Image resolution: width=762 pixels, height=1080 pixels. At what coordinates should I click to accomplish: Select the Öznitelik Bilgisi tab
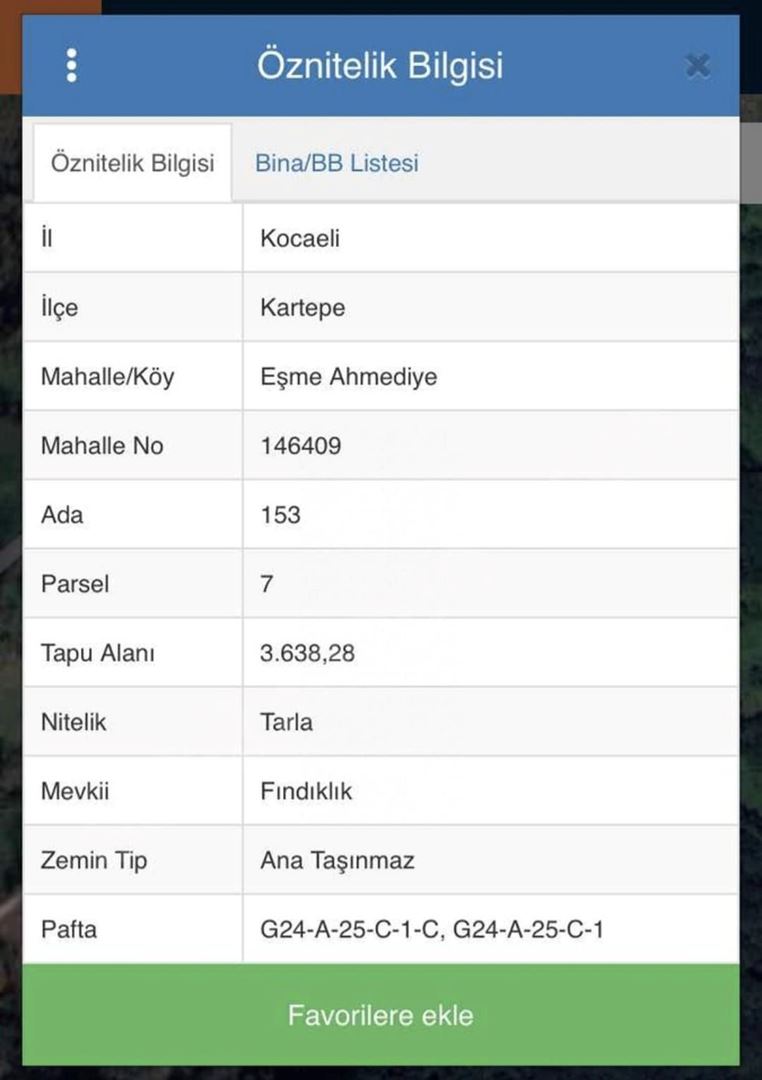132,163
